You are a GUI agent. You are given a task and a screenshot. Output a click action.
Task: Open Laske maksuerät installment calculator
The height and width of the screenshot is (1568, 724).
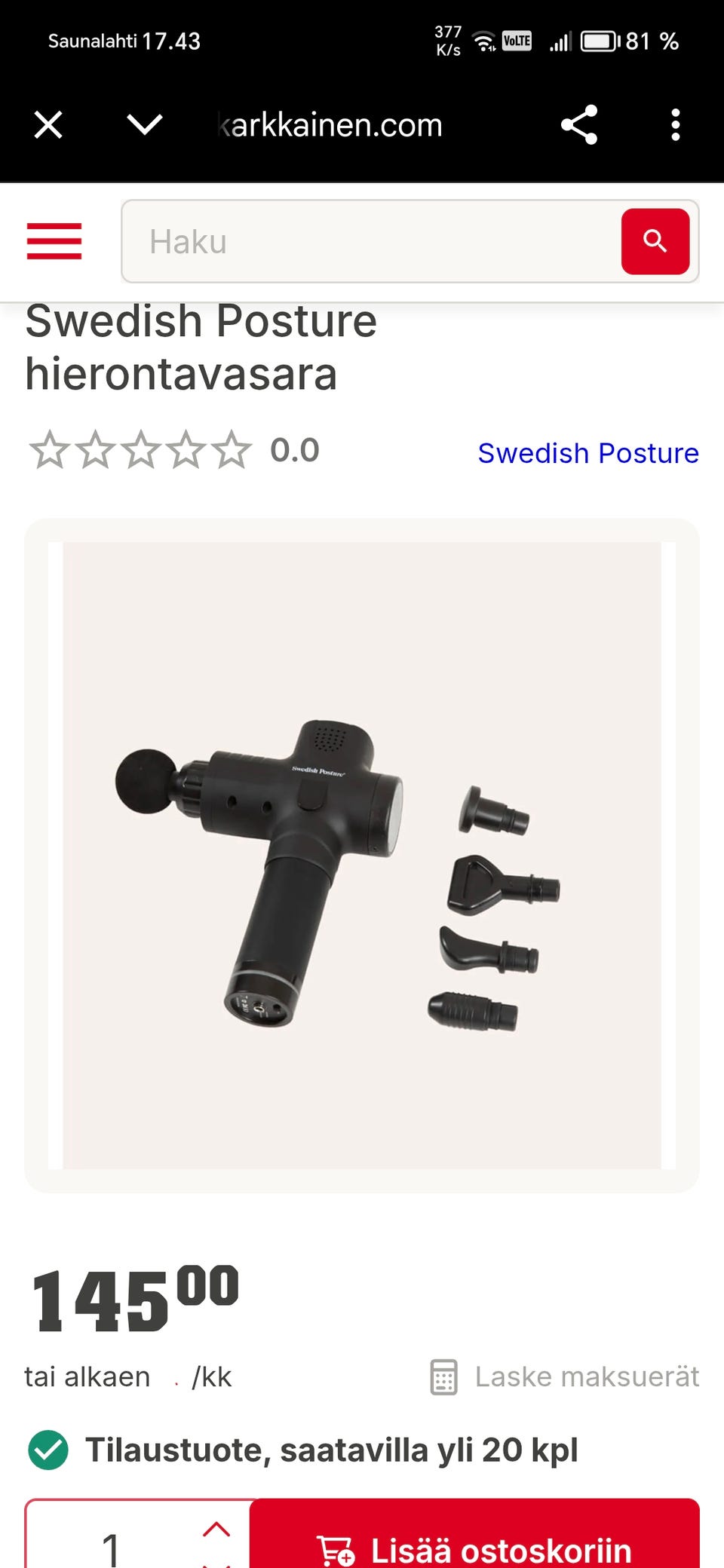tap(566, 1377)
